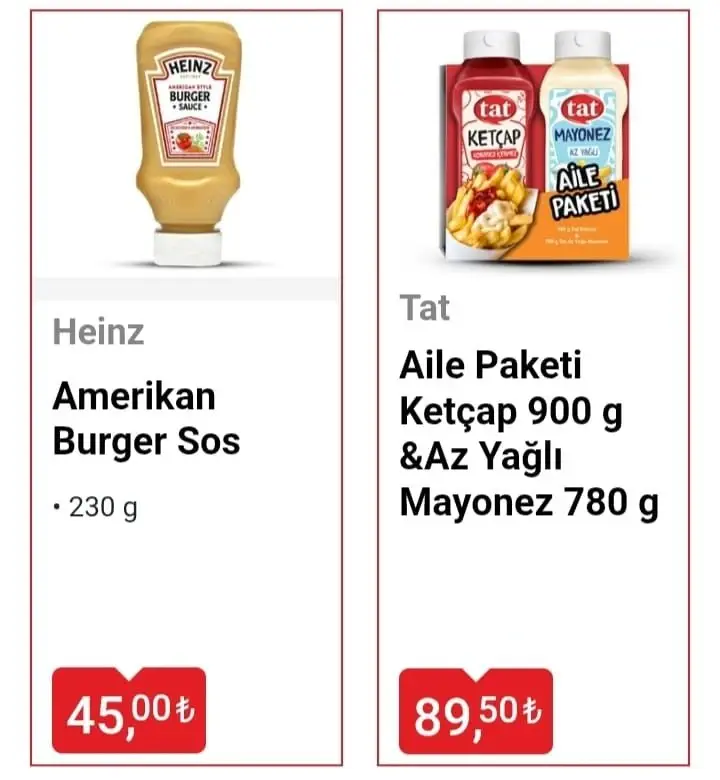Viewport: 720px width, 780px height.
Task: Select the left product card
Action: 186,390
